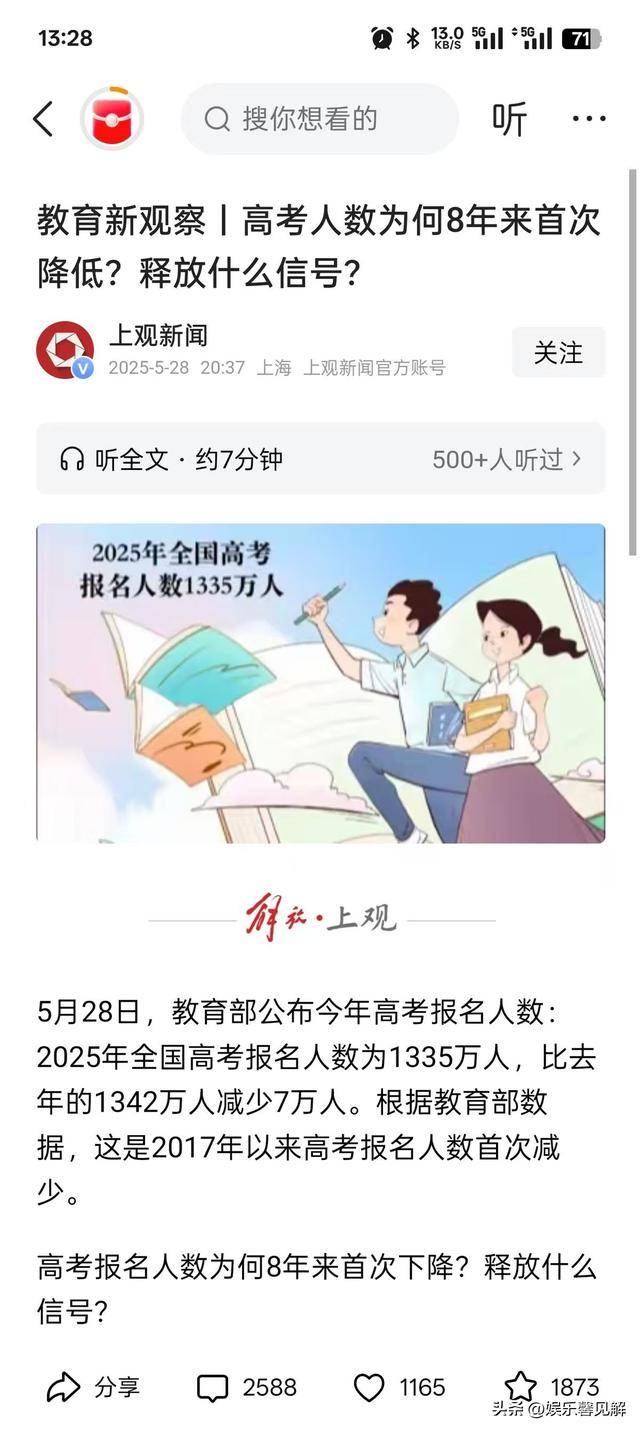Open the 2025高考 article illustration
The width and height of the screenshot is (640, 1431).
pos(320,683)
